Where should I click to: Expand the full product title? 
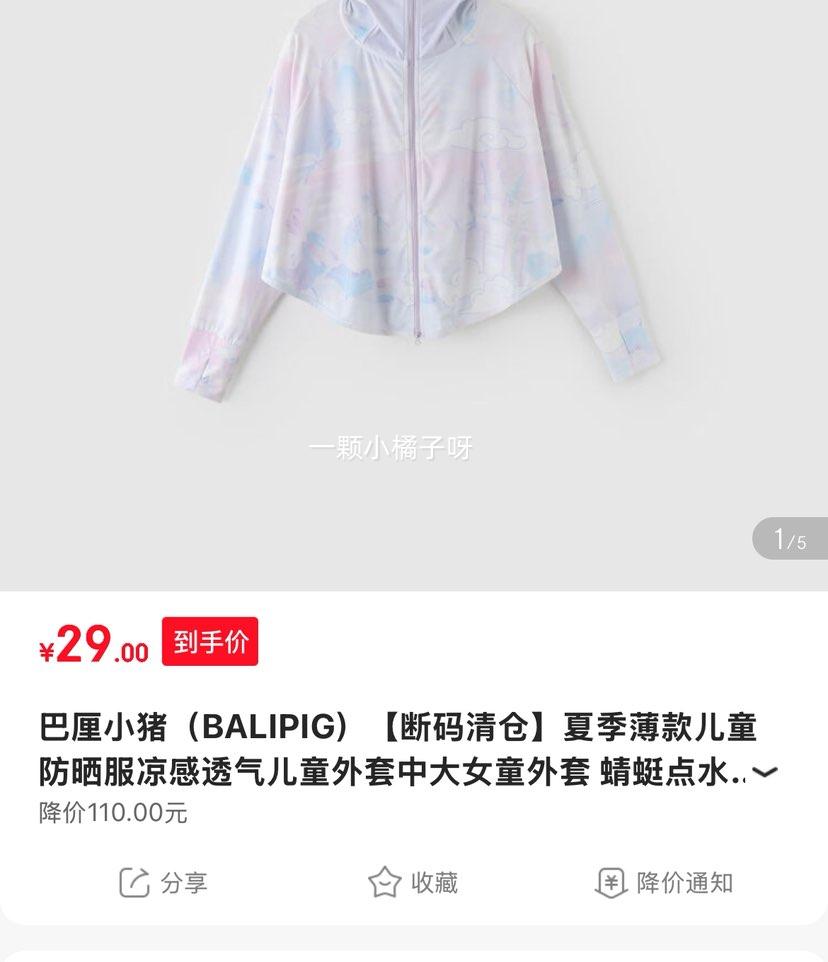click(765, 773)
